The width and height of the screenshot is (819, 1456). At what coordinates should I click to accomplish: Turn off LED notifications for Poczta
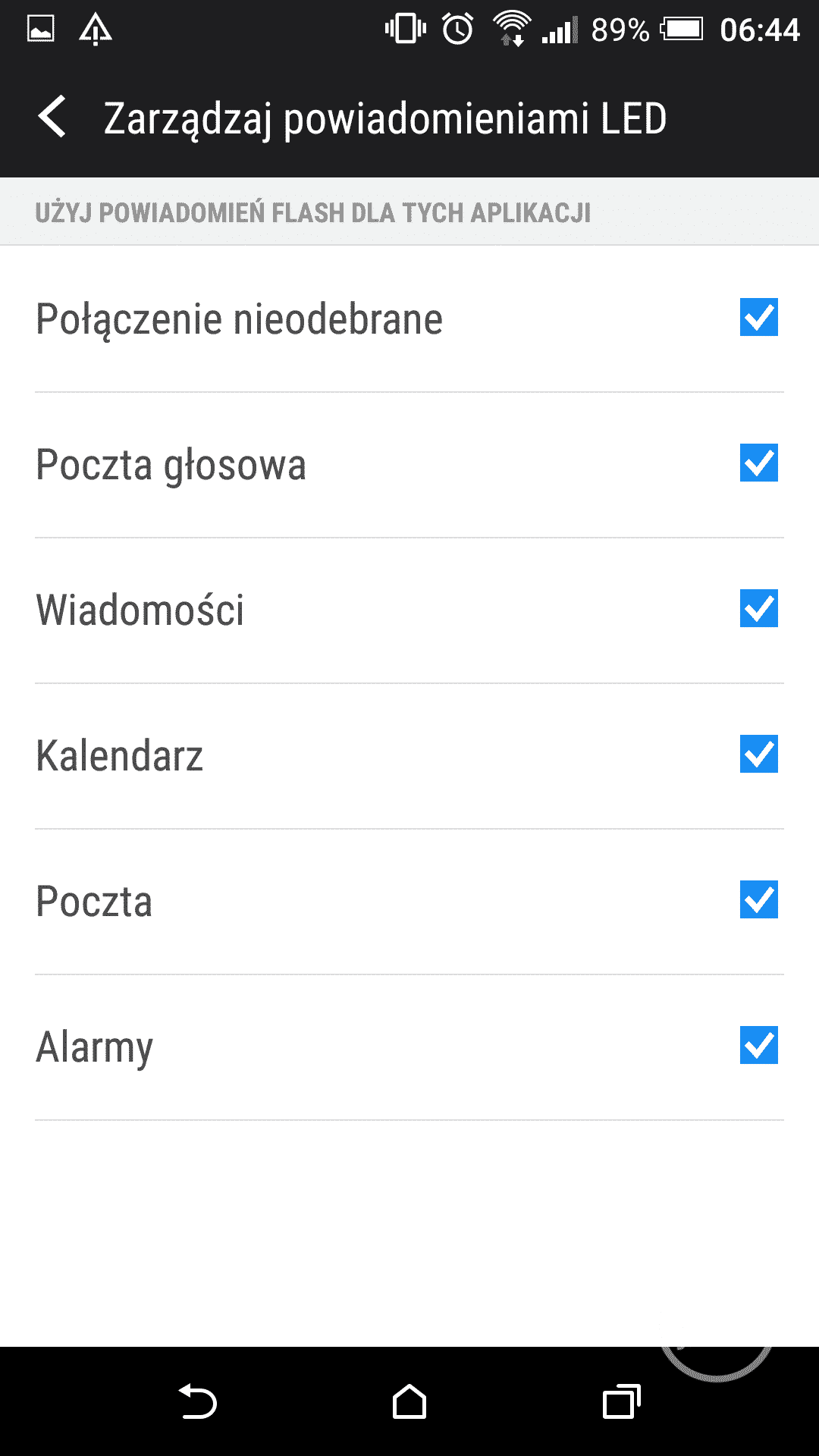[x=758, y=900]
